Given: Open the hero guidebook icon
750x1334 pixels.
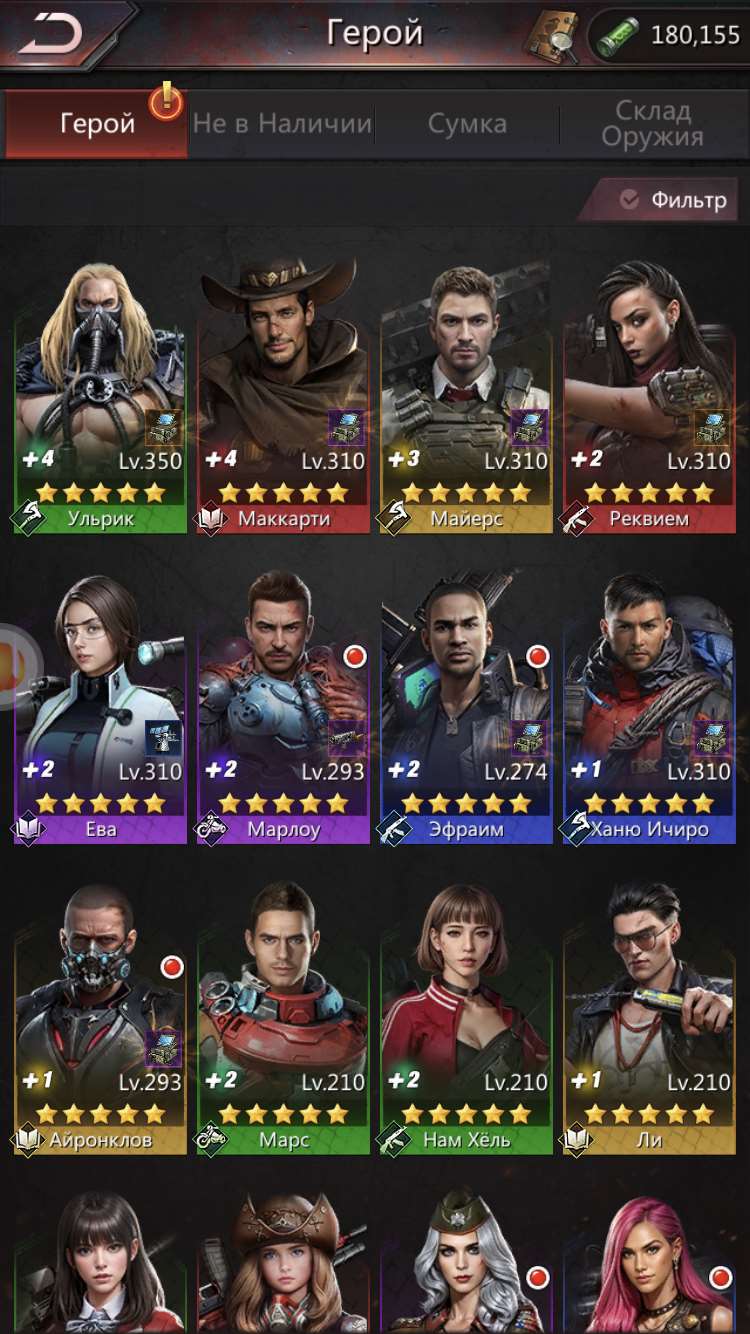Looking at the screenshot, I should coord(553,36).
